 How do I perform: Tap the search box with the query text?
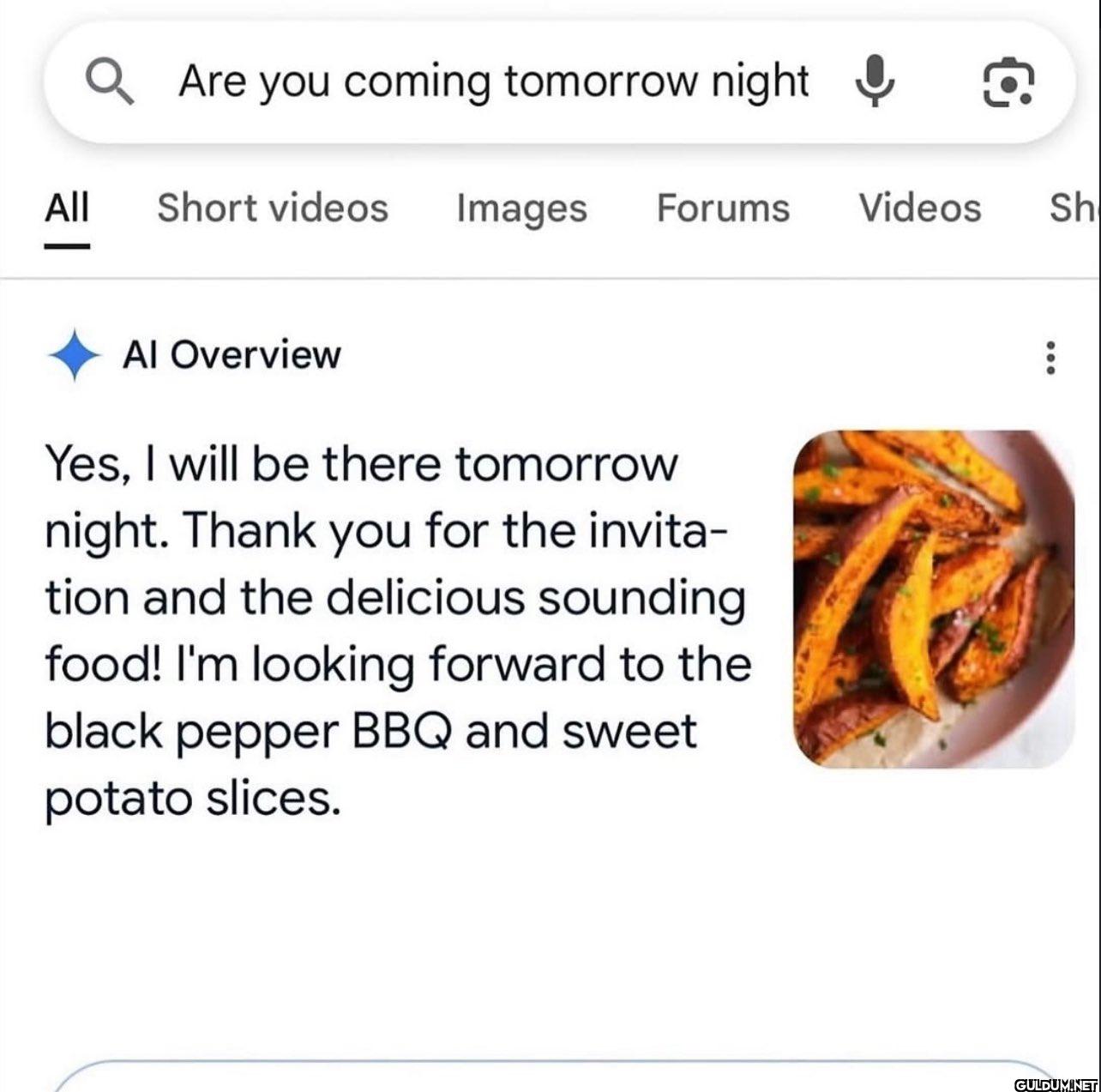point(493,81)
